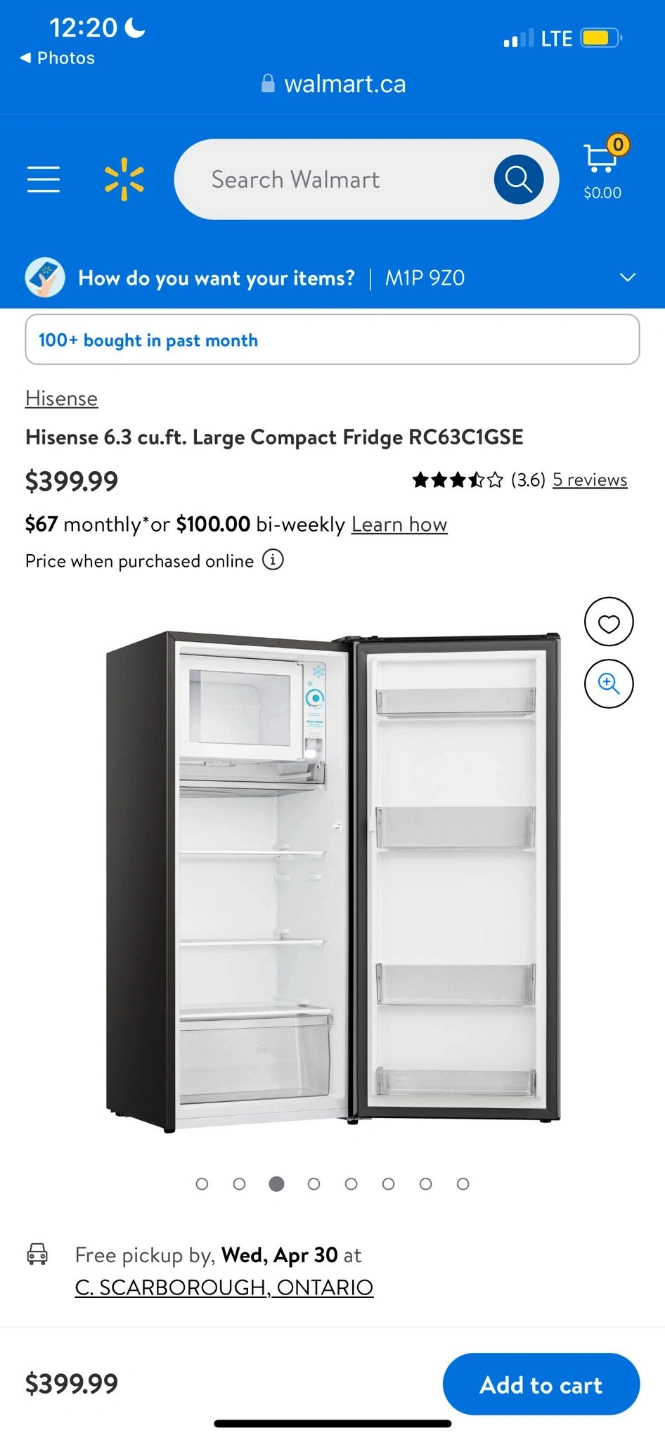Show info about price when purchased online
Image resolution: width=665 pixels, height=1440 pixels.
click(x=273, y=560)
